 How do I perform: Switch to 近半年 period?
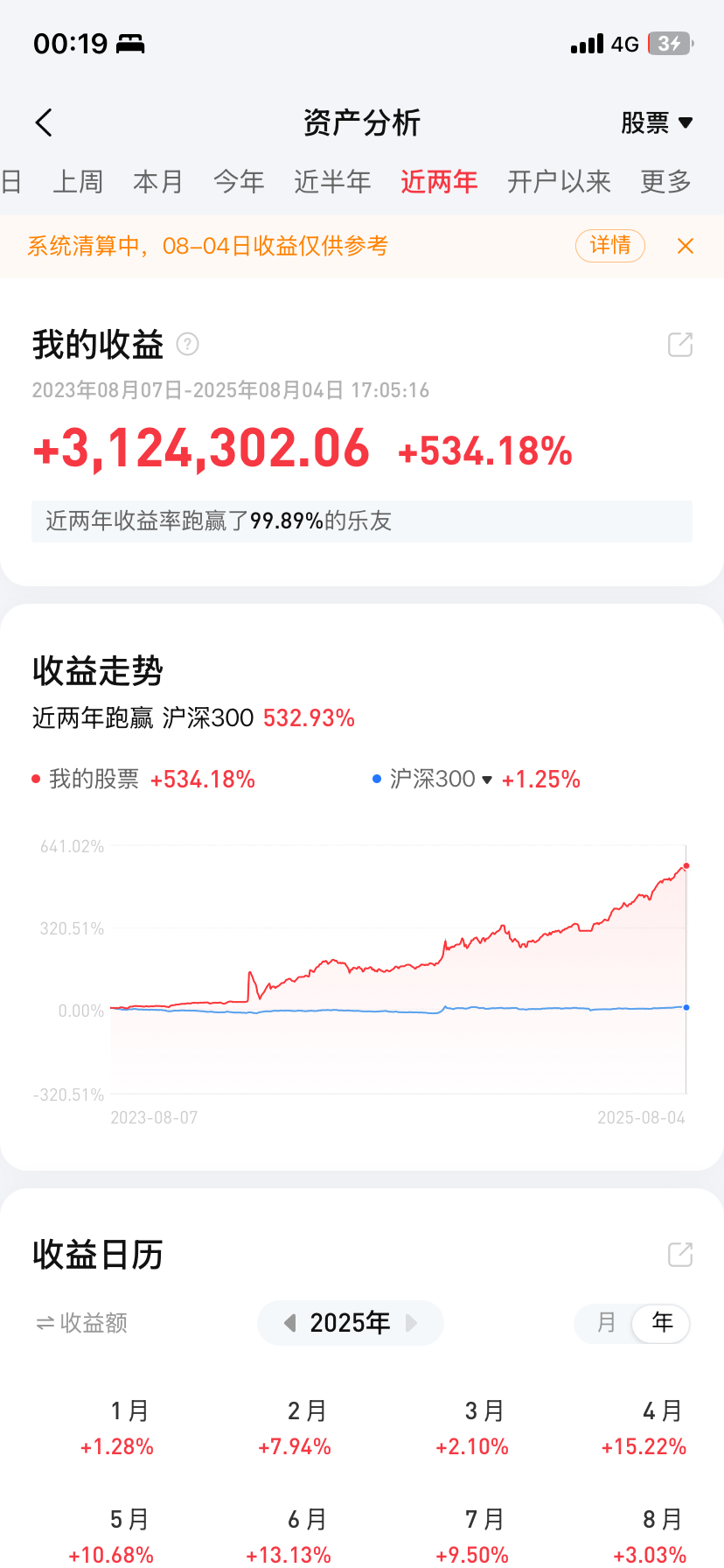(x=332, y=182)
